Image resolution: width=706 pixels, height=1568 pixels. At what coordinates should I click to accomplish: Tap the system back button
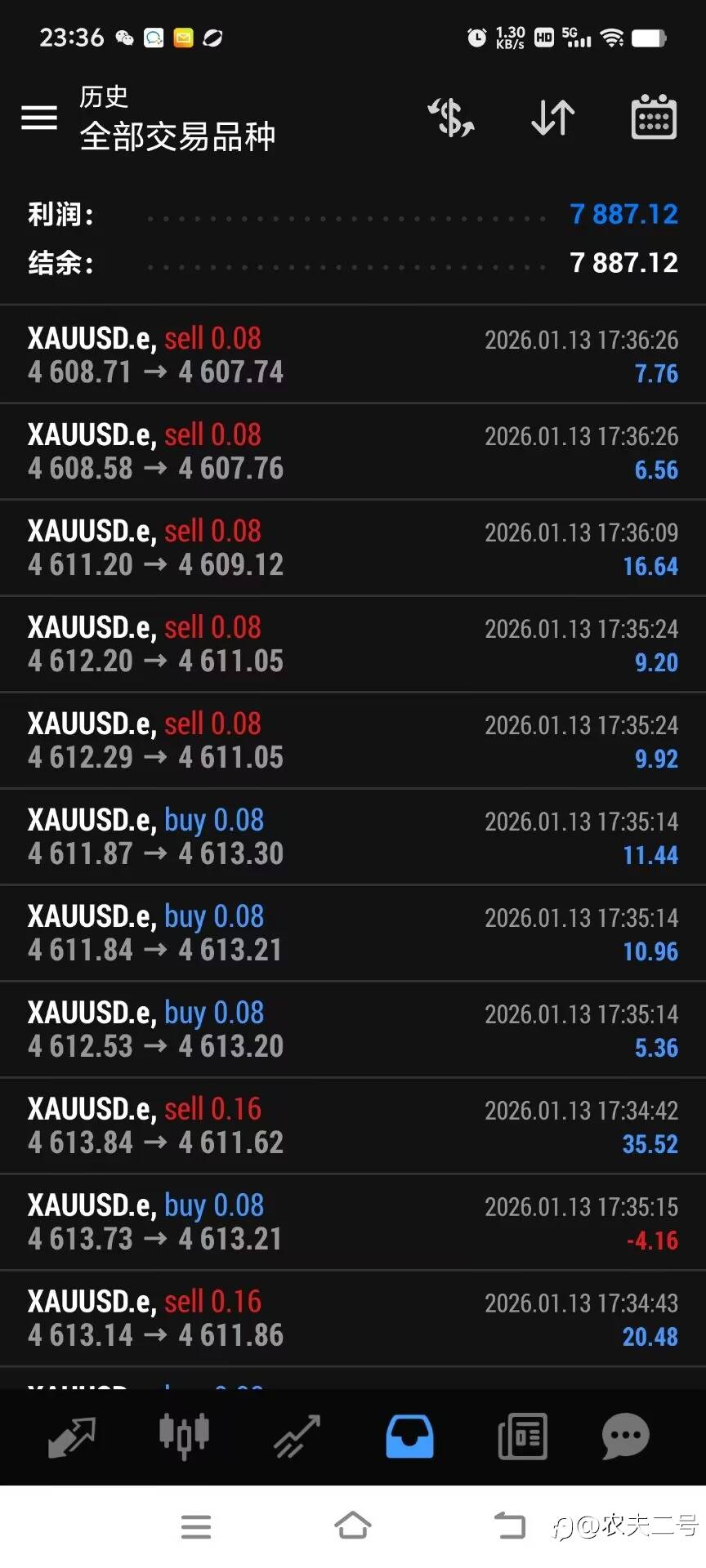click(510, 1525)
